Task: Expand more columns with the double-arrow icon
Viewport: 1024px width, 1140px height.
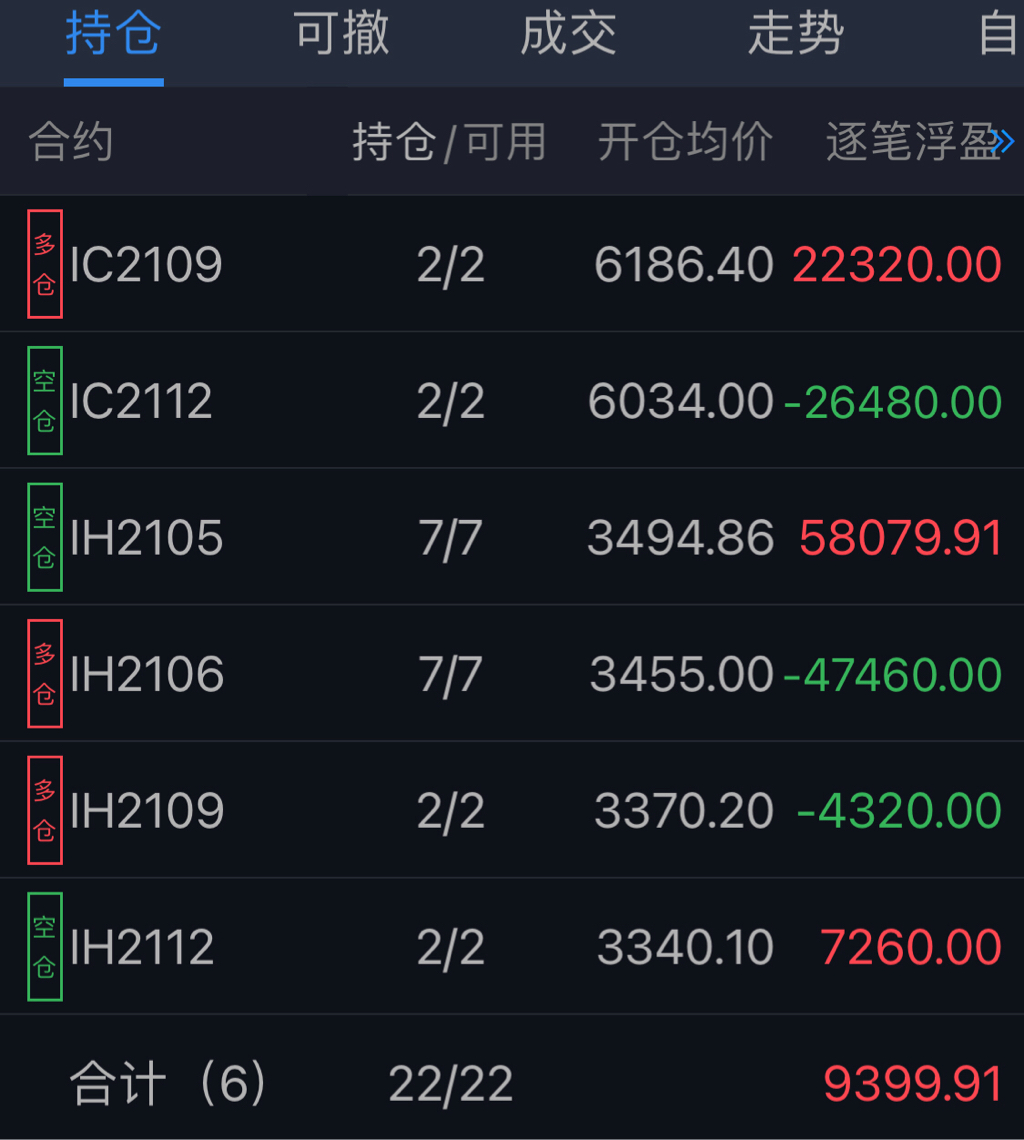Action: (1003, 142)
